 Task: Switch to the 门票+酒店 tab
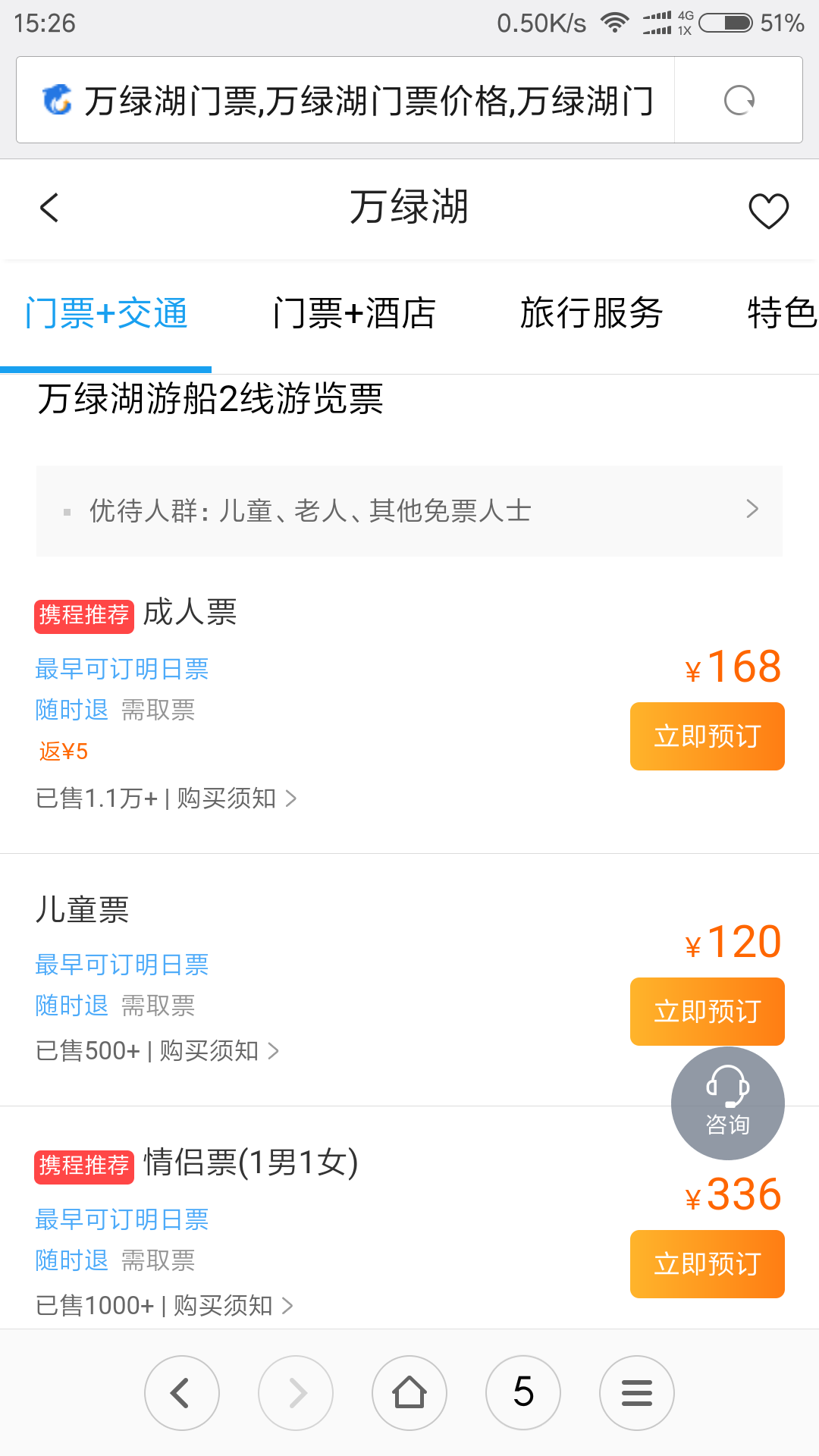(x=354, y=314)
